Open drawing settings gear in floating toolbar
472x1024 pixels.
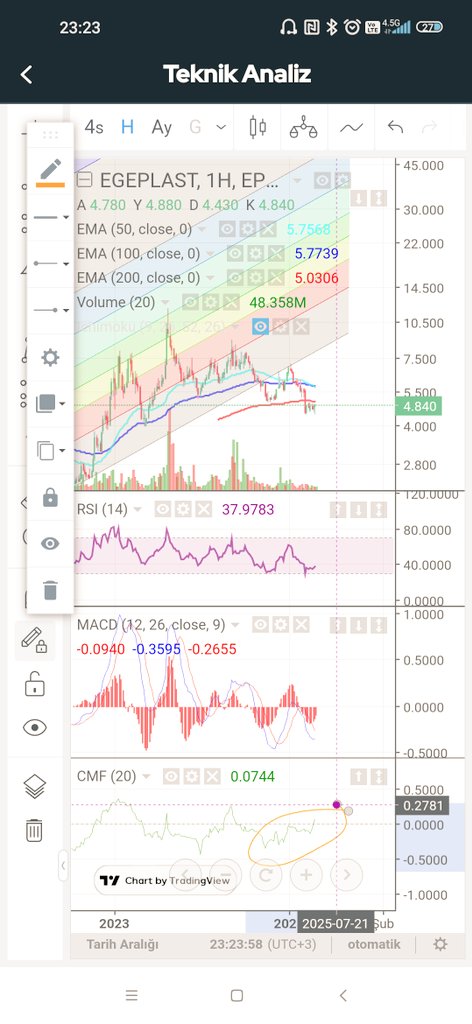pos(50,357)
